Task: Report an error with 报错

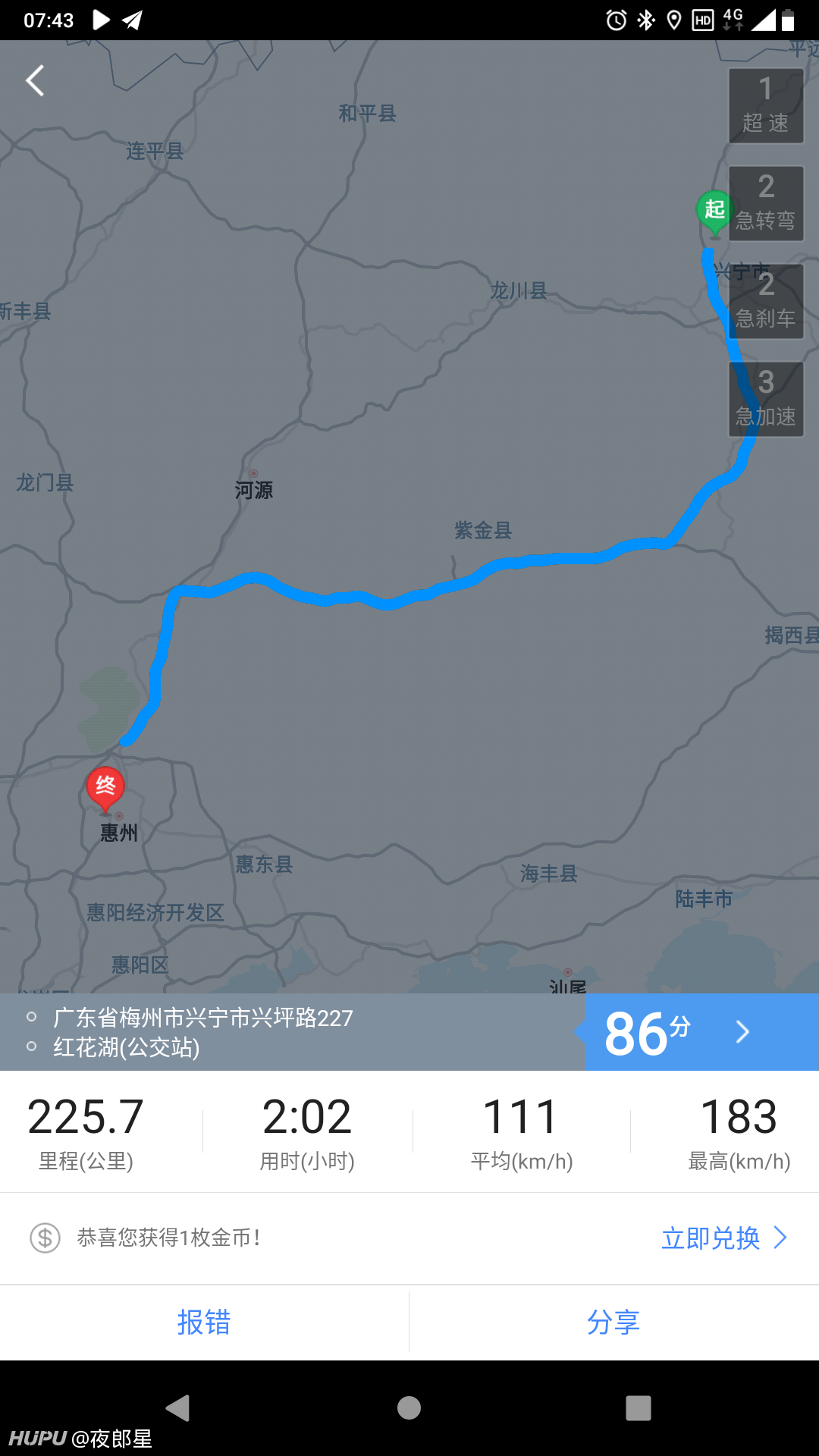Action: point(204,1323)
